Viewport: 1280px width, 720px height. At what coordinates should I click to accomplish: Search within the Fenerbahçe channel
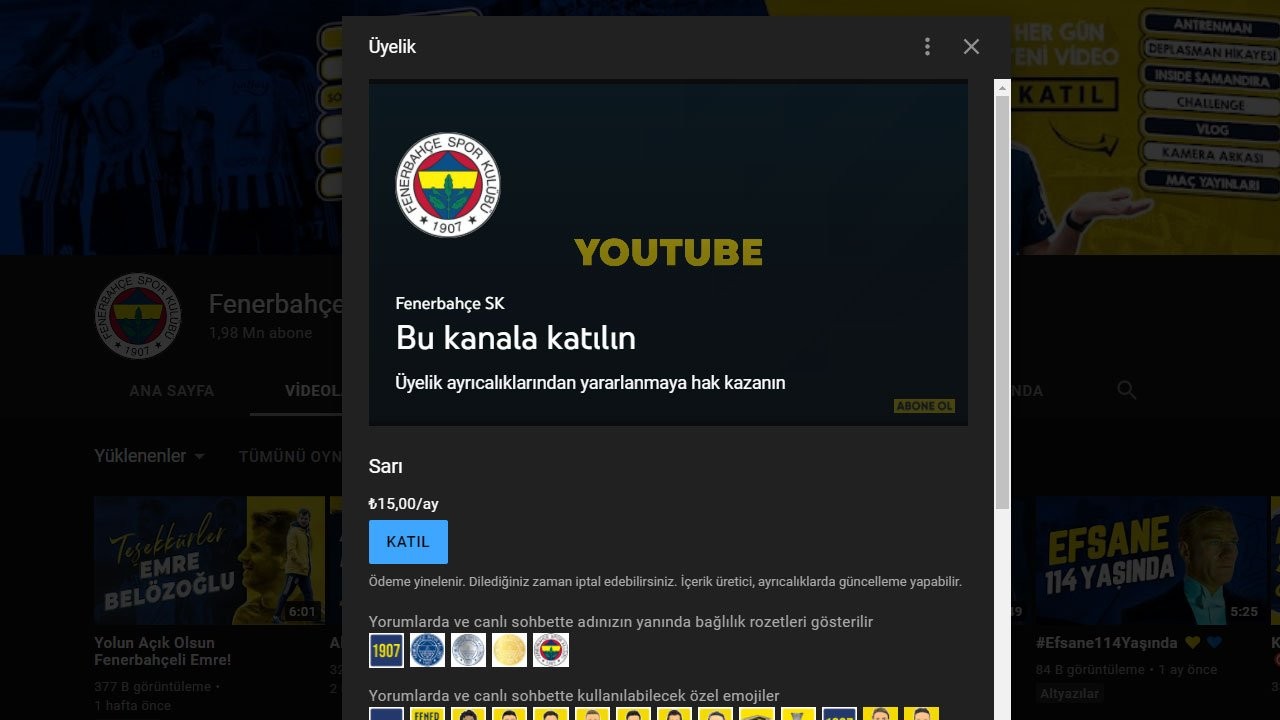pos(1127,391)
